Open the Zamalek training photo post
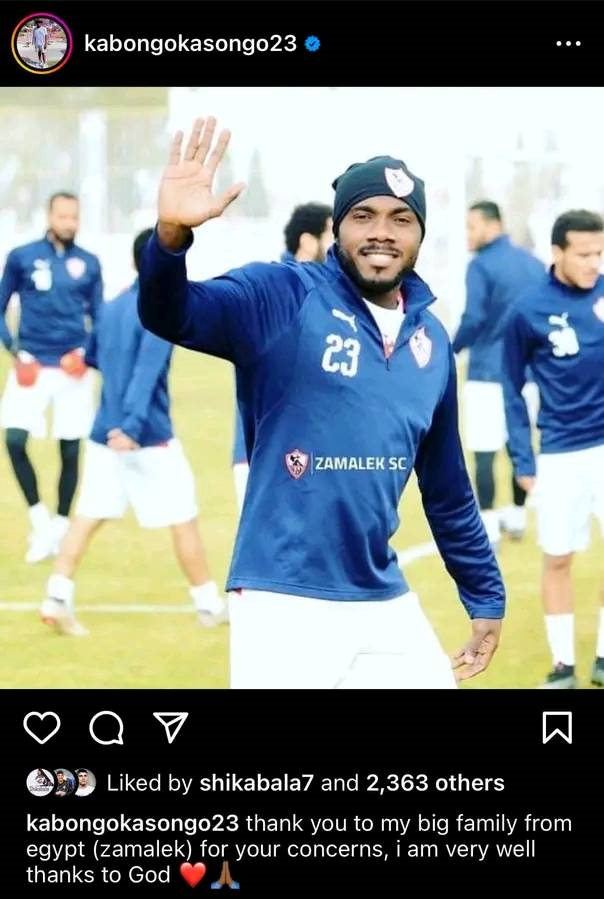The width and height of the screenshot is (604, 899). pyautogui.click(x=302, y=388)
